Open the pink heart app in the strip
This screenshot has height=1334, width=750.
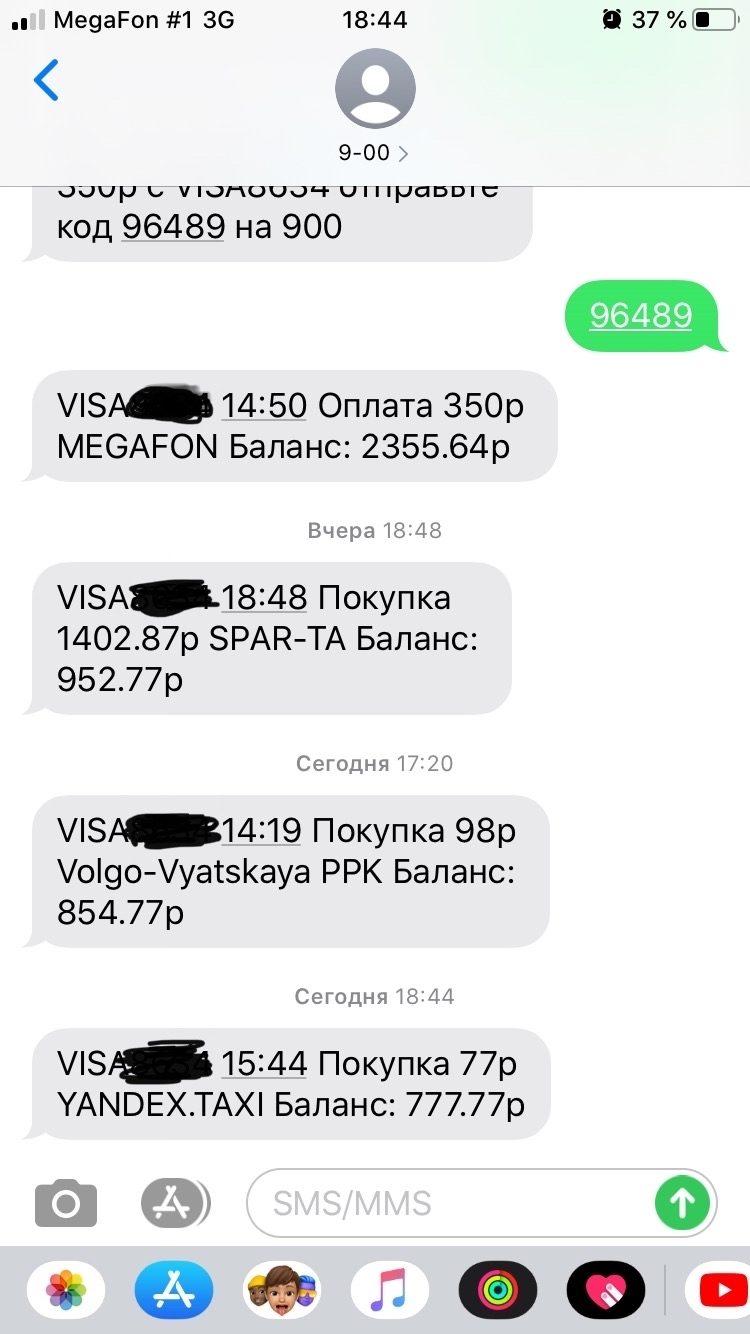pos(606,1292)
